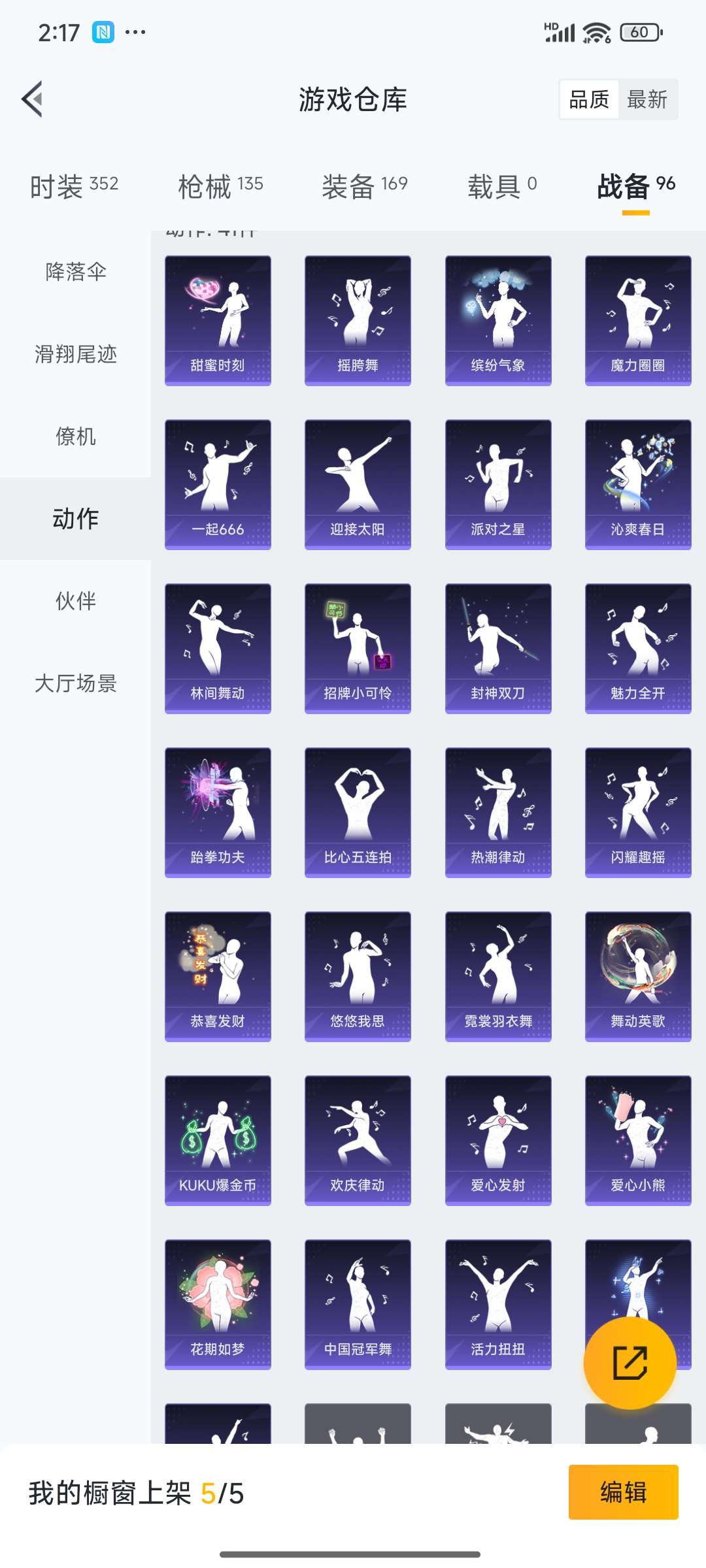
Task: Switch to the 载具 tab
Action: coord(501,186)
